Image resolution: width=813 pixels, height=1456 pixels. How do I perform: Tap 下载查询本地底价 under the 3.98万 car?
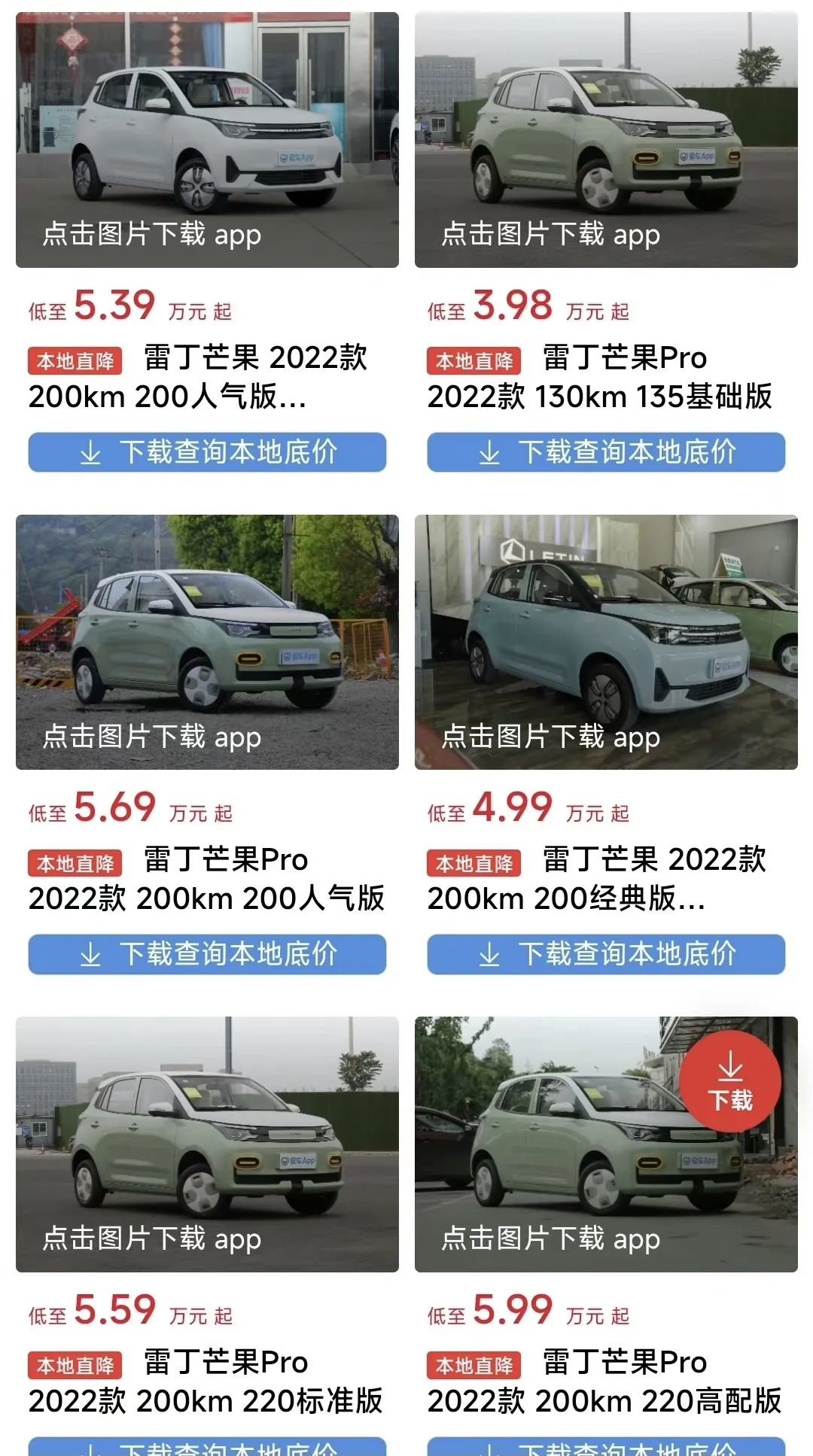pos(606,452)
